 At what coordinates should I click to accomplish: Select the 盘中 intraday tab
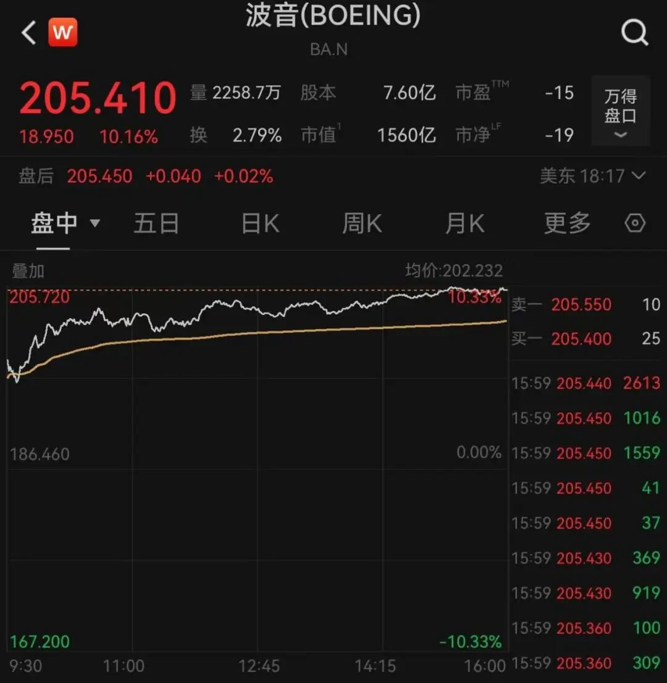coord(64,223)
